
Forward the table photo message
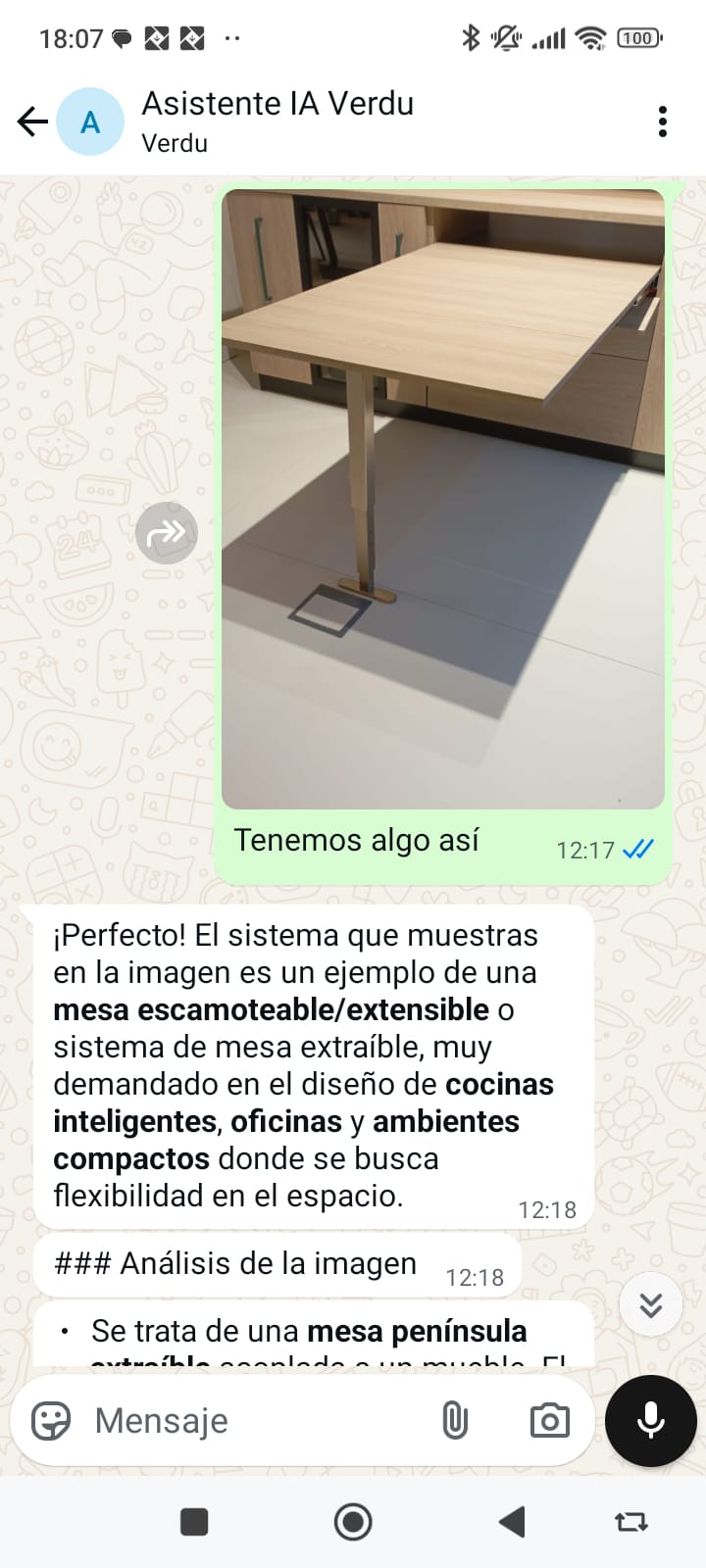pyautogui.click(x=167, y=533)
